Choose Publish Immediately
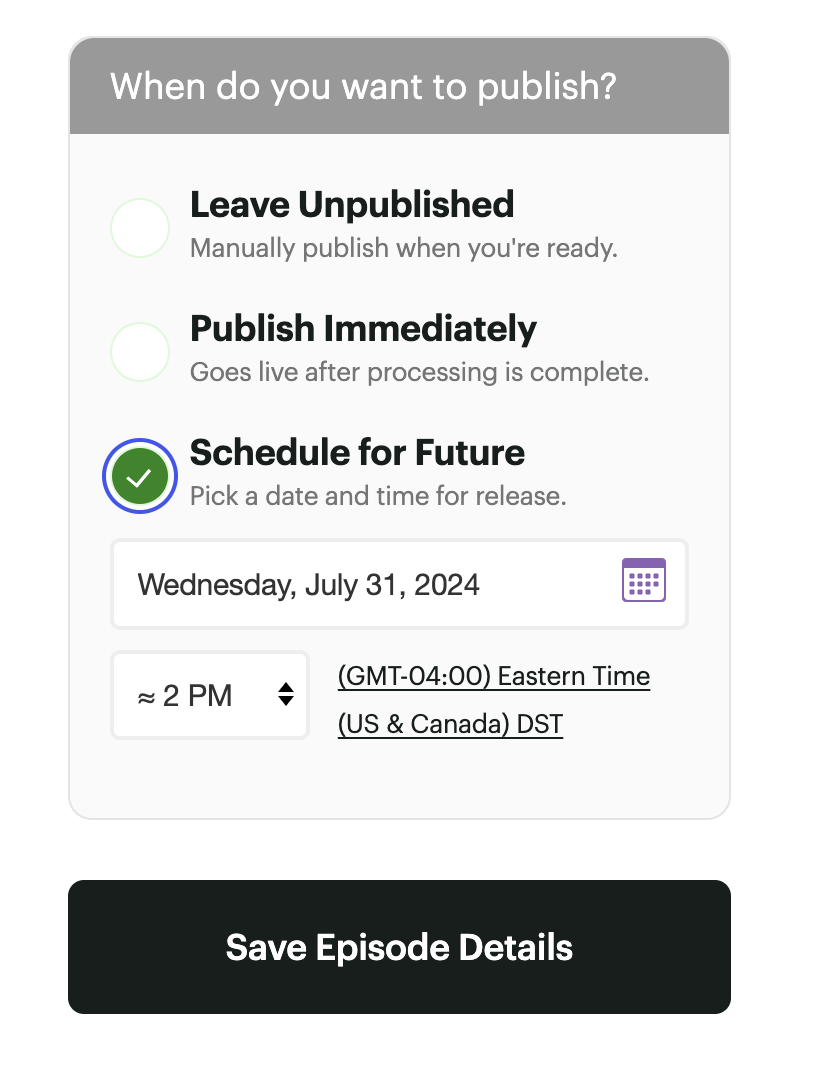This screenshot has width=824, height=1068. click(140, 352)
